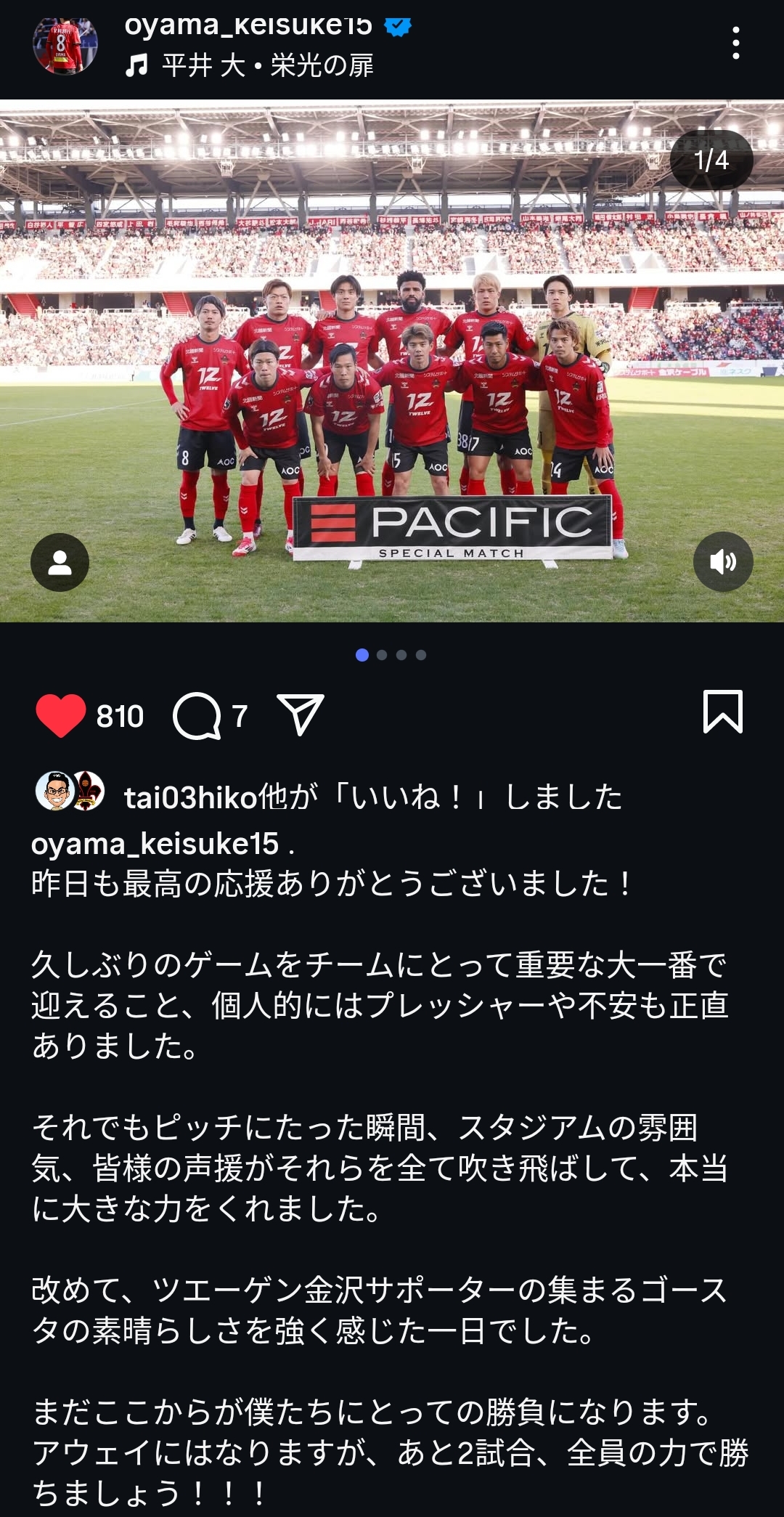Share the post via paper plane icon

300,715
